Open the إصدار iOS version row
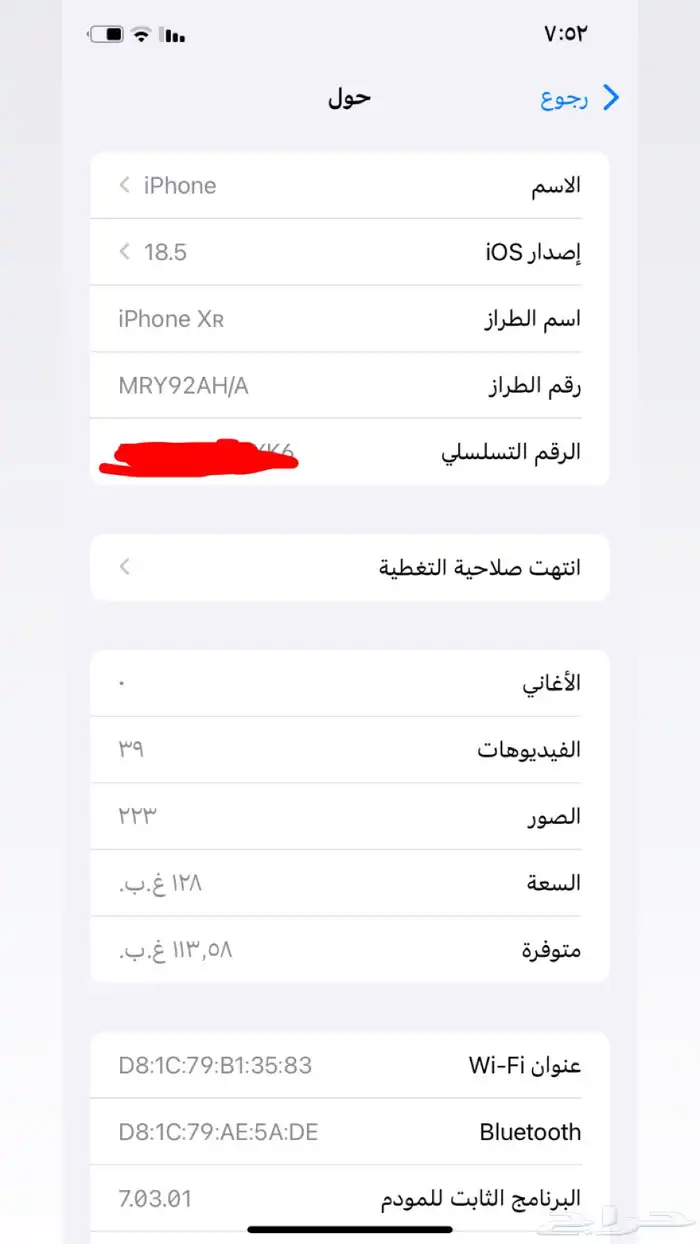The height and width of the screenshot is (1244, 700). coord(349,252)
